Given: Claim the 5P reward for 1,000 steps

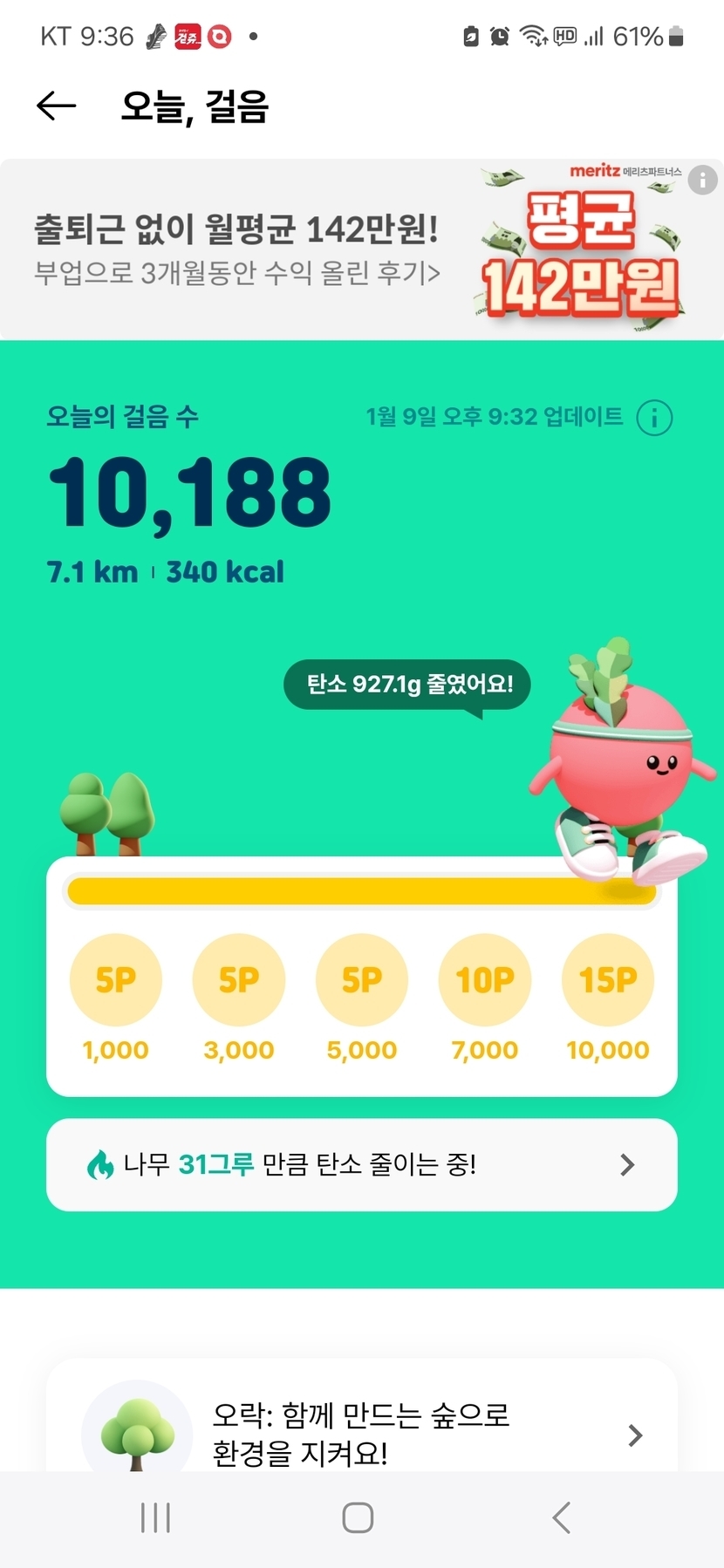Looking at the screenshot, I should (x=116, y=979).
